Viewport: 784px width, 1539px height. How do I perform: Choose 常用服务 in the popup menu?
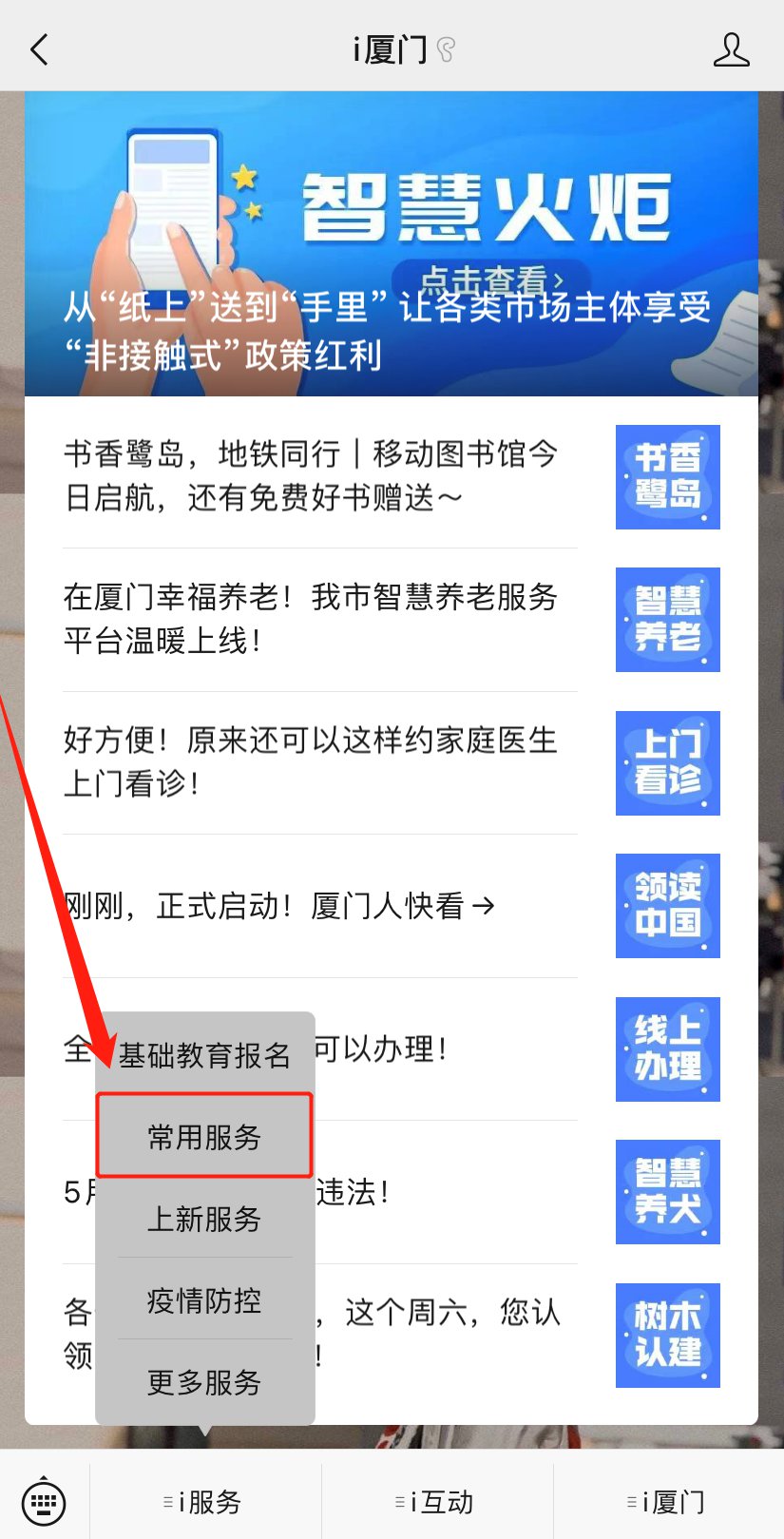[x=204, y=1136]
